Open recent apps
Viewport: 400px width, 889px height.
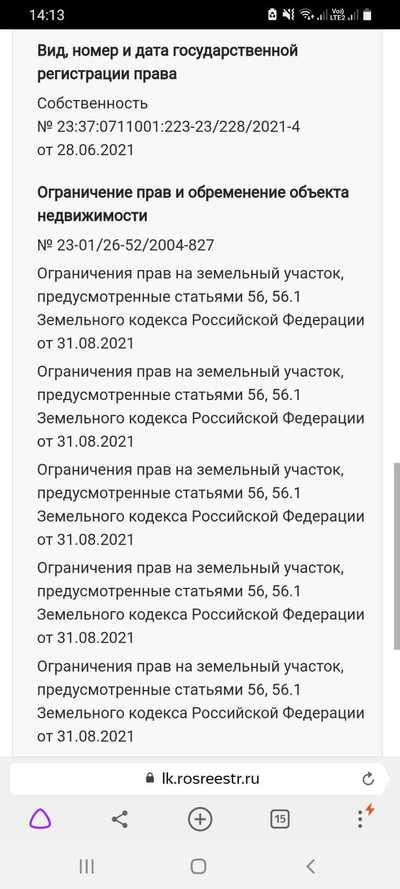point(87,866)
